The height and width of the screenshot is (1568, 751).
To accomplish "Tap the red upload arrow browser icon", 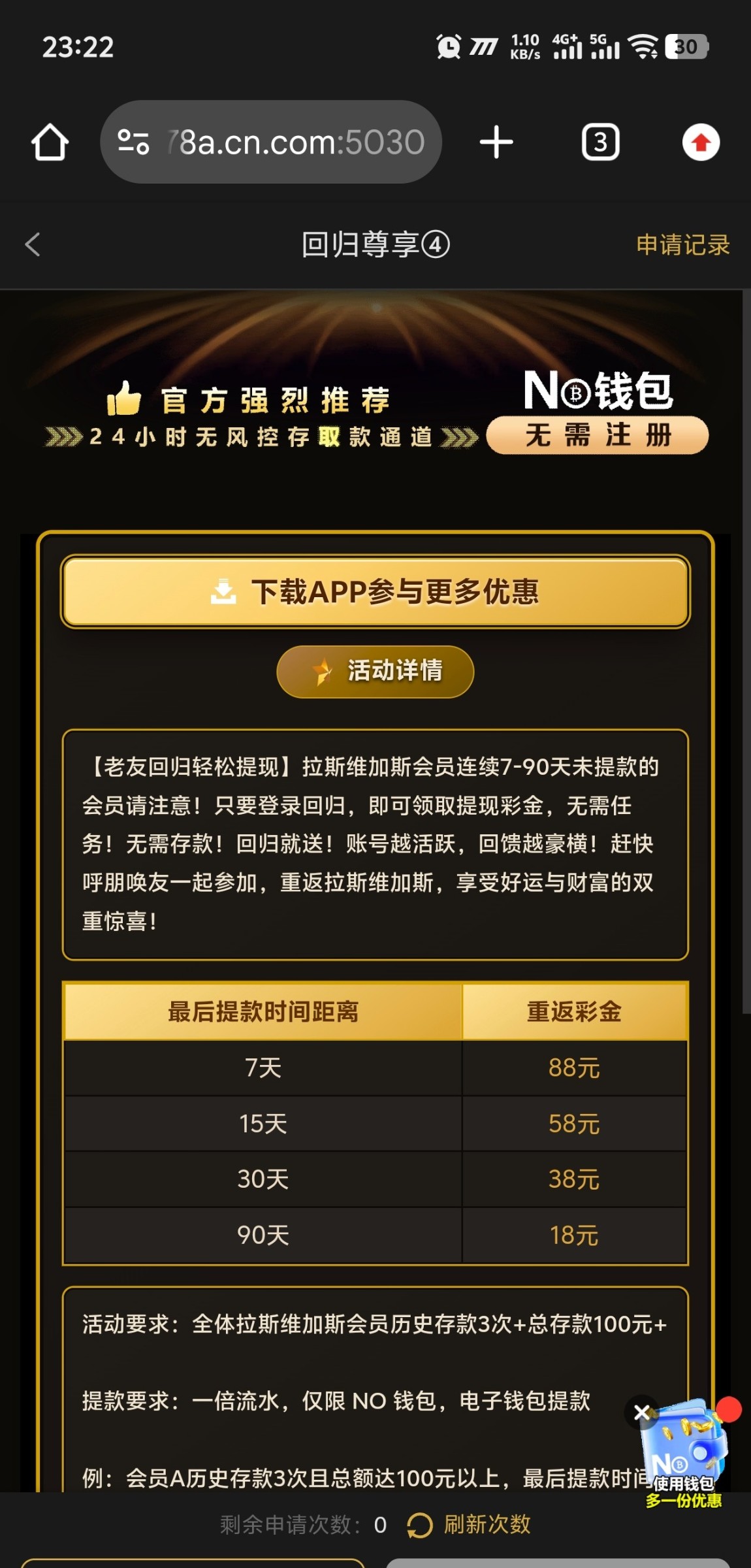I will coord(701,142).
